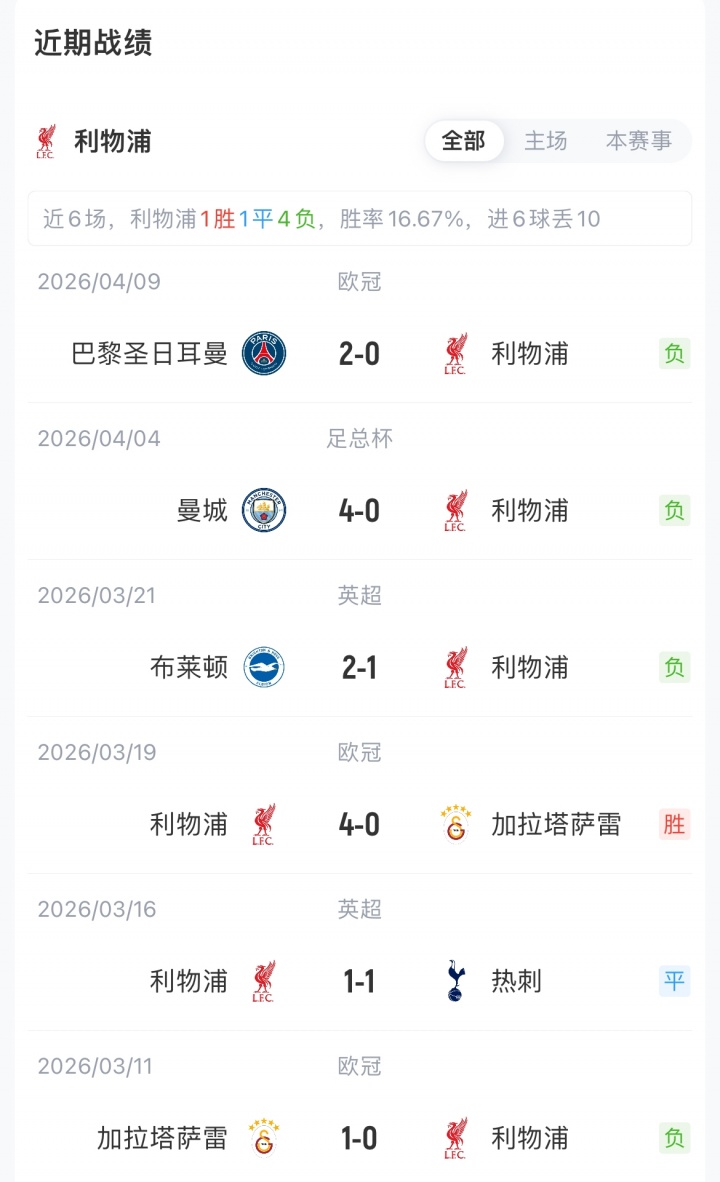Click the Galatasaray logo in the 1-0 match
This screenshot has width=720, height=1182.
pos(262,1137)
